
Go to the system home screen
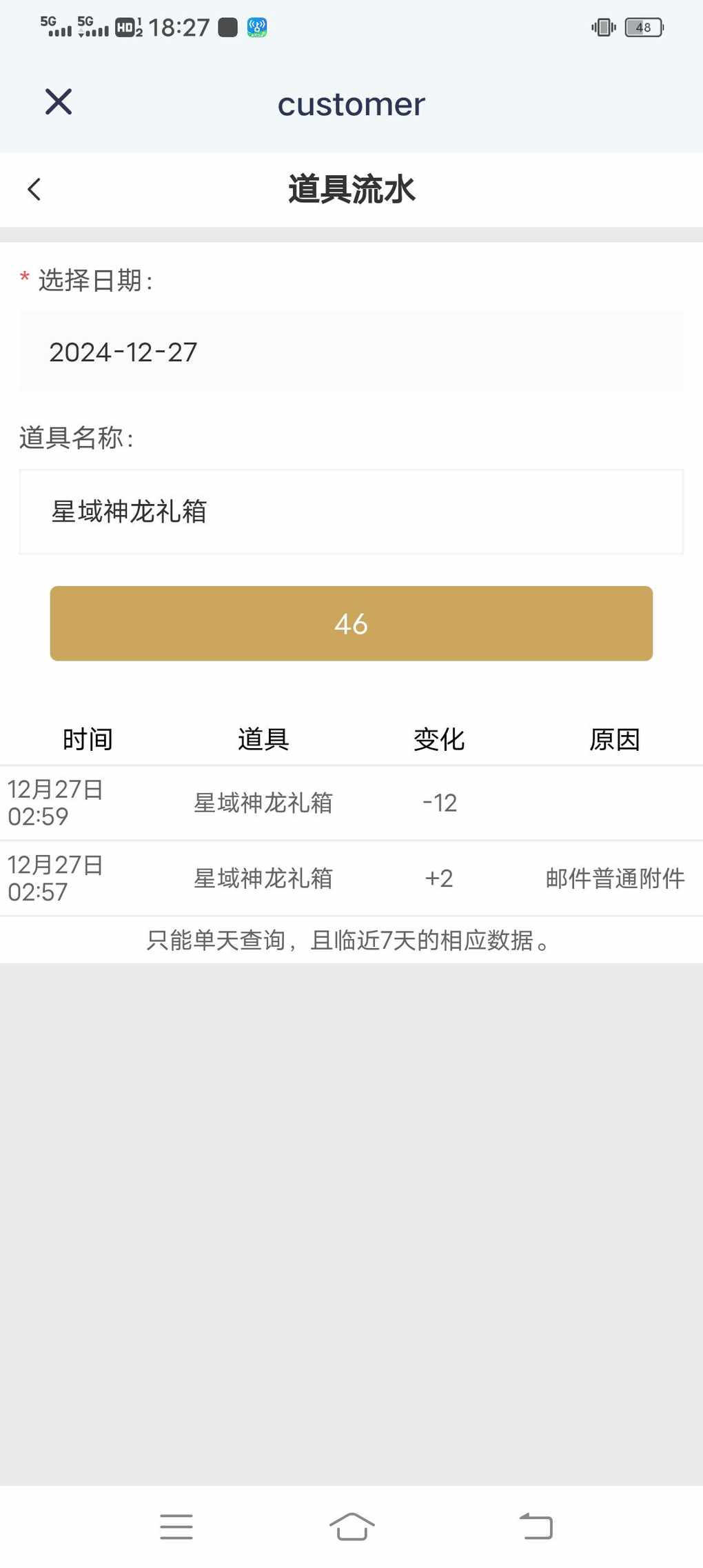(352, 1527)
